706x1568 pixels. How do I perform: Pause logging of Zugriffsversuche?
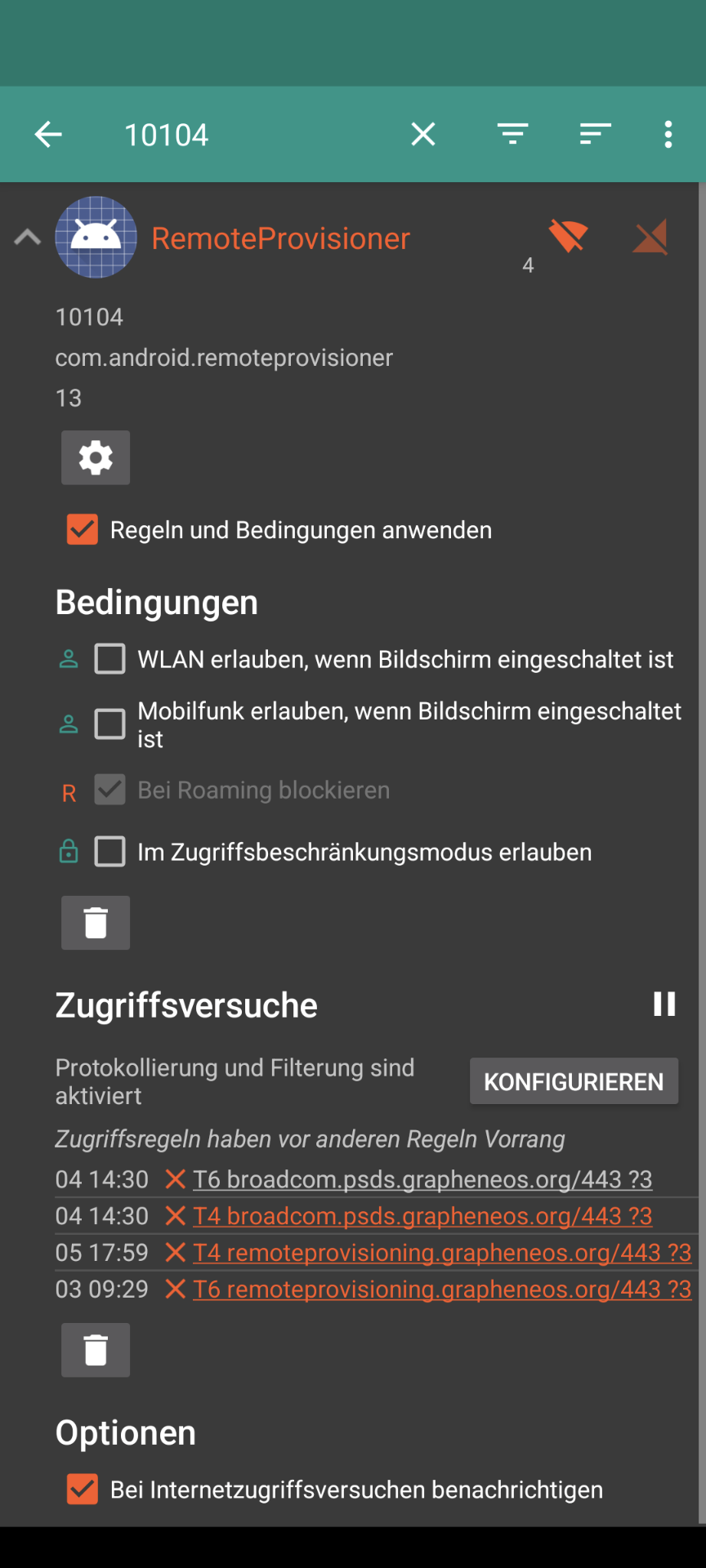(x=664, y=1004)
